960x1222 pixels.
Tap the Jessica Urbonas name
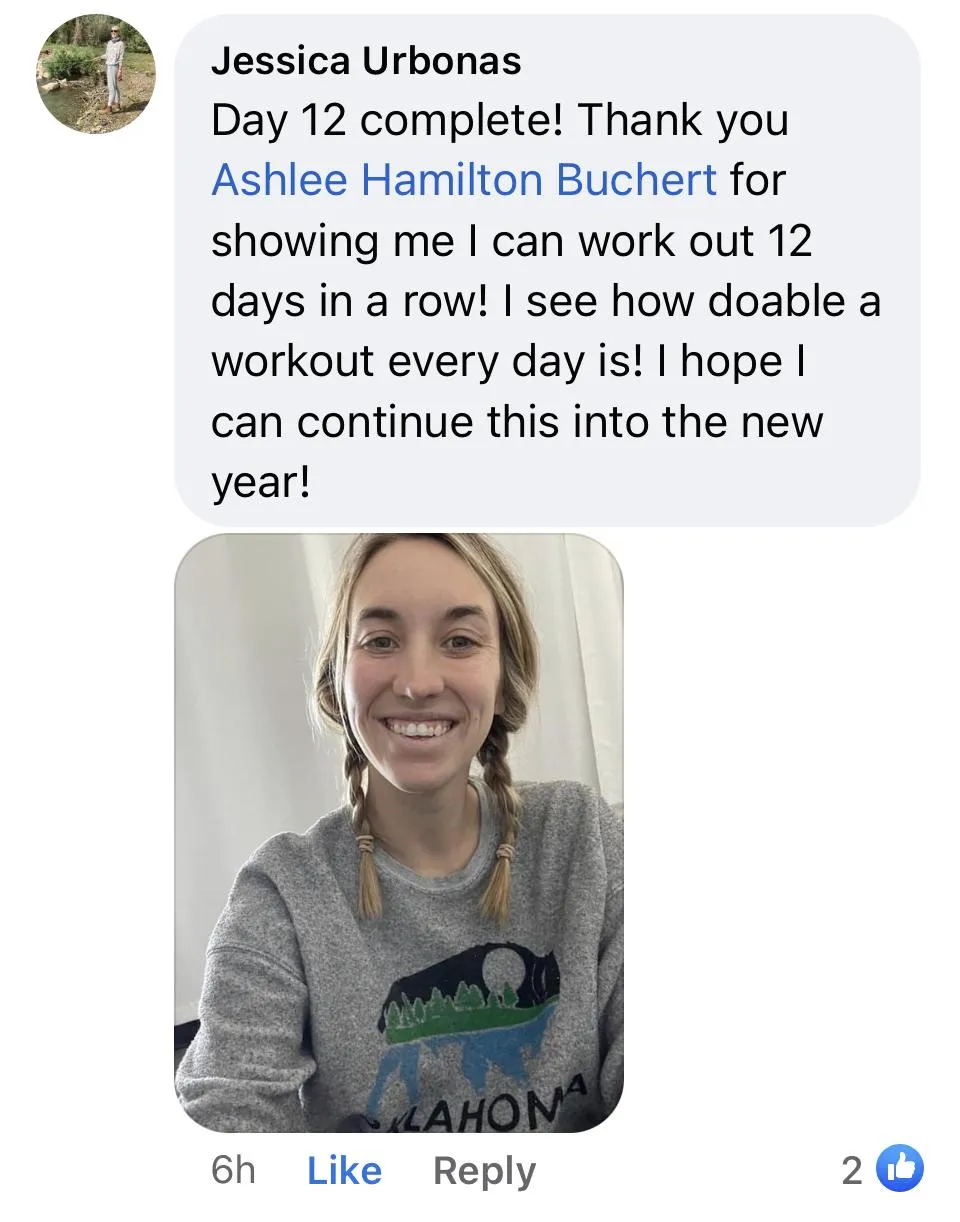[365, 62]
